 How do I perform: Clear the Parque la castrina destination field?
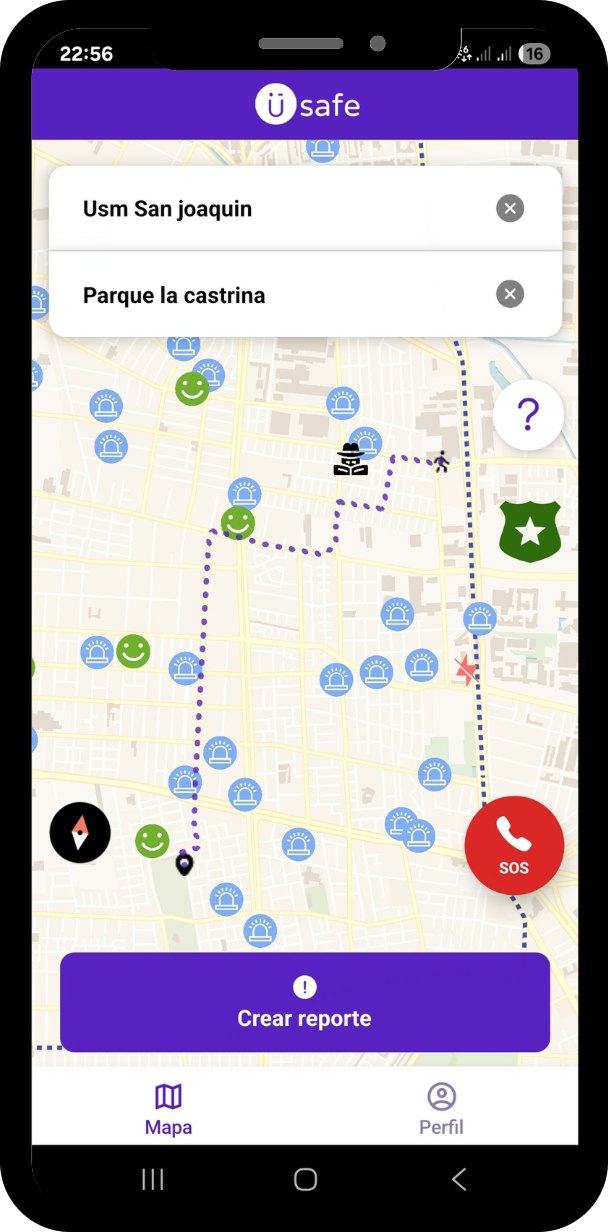point(510,294)
